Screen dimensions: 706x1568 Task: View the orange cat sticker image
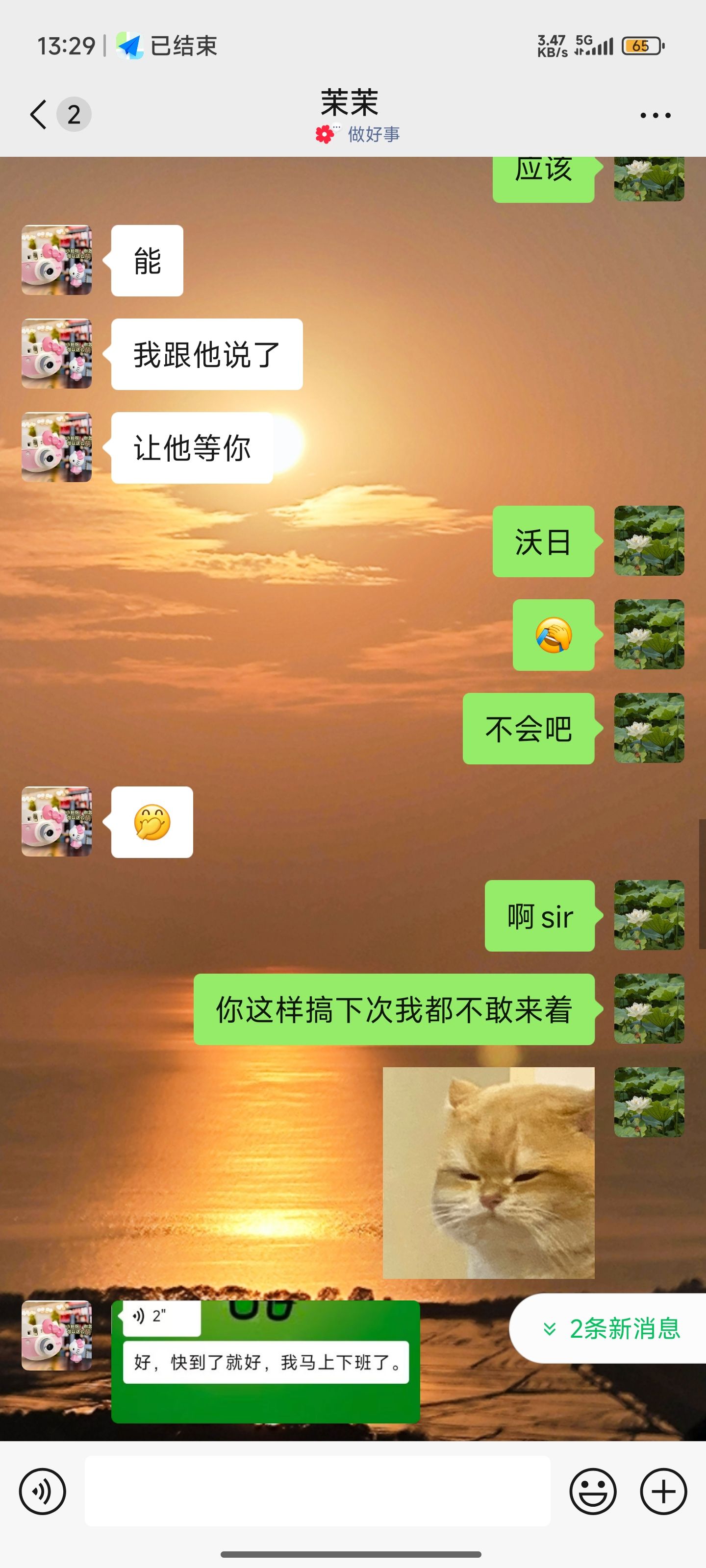pos(488,1173)
